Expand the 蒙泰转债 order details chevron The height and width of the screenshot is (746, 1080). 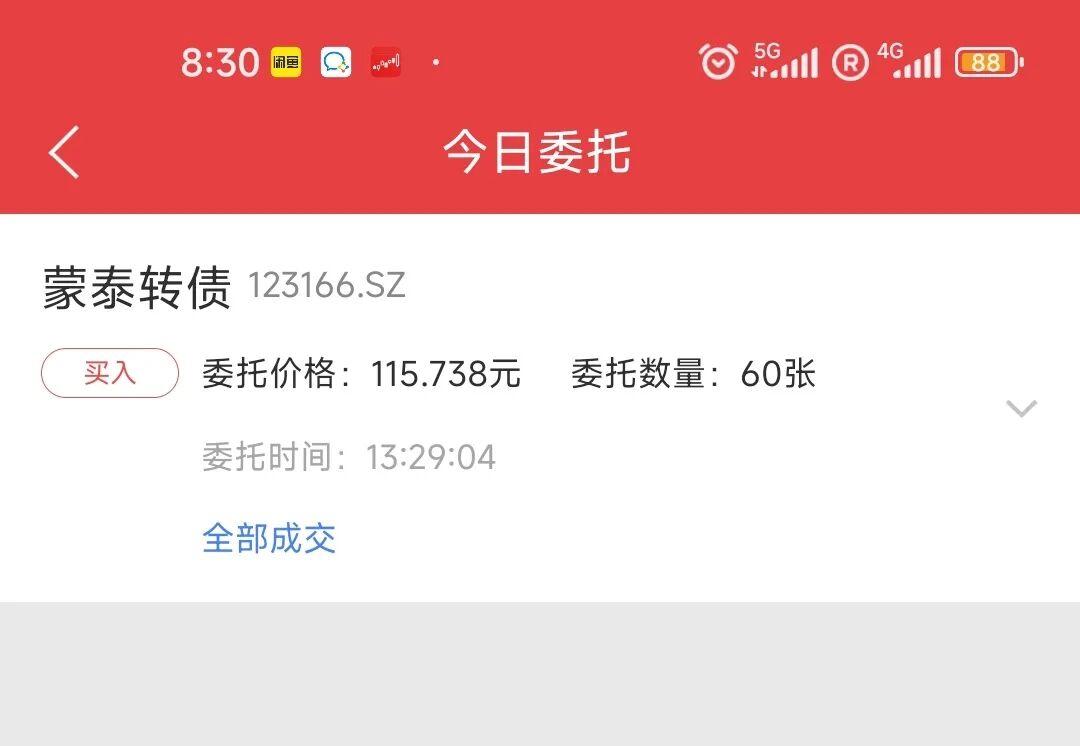[1021, 408]
